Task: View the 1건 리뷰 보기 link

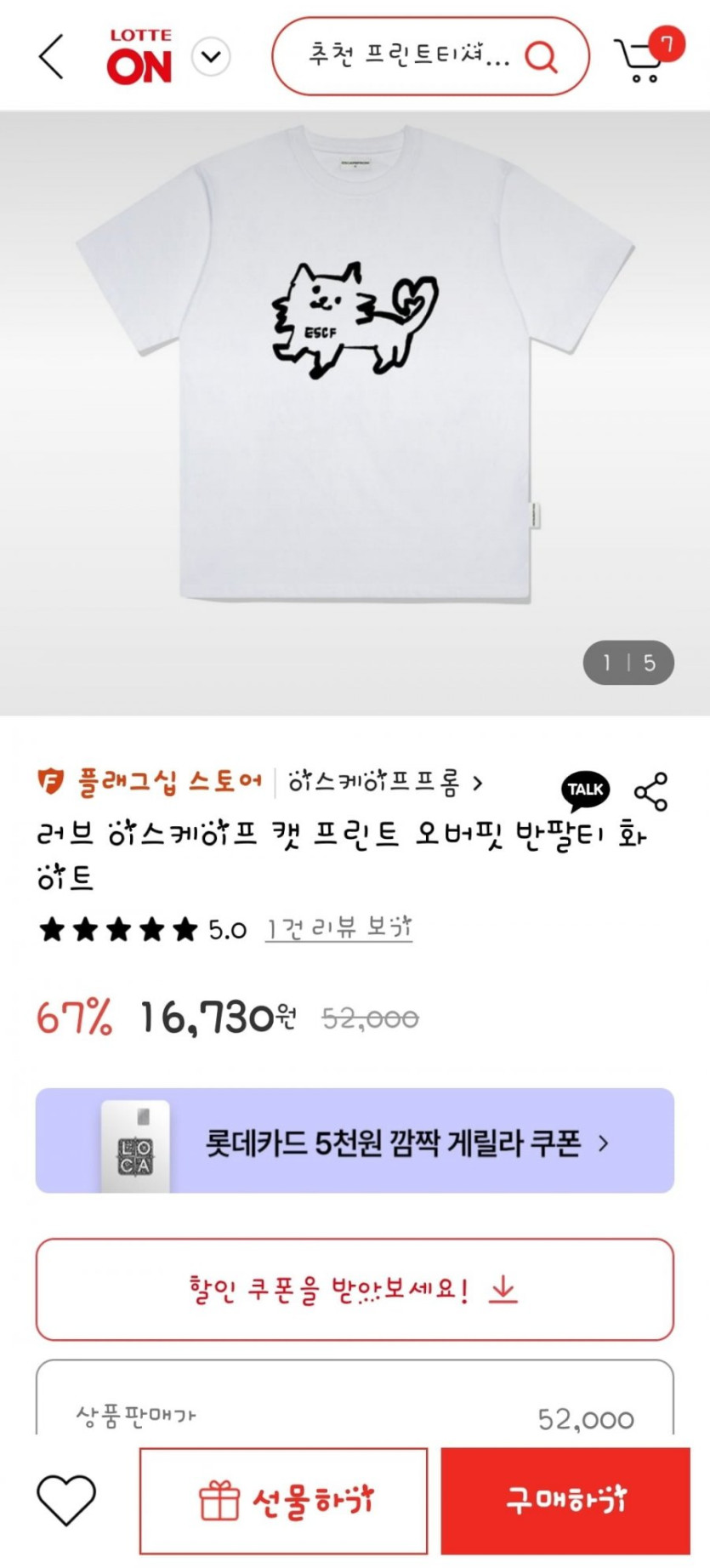Action: (x=338, y=928)
